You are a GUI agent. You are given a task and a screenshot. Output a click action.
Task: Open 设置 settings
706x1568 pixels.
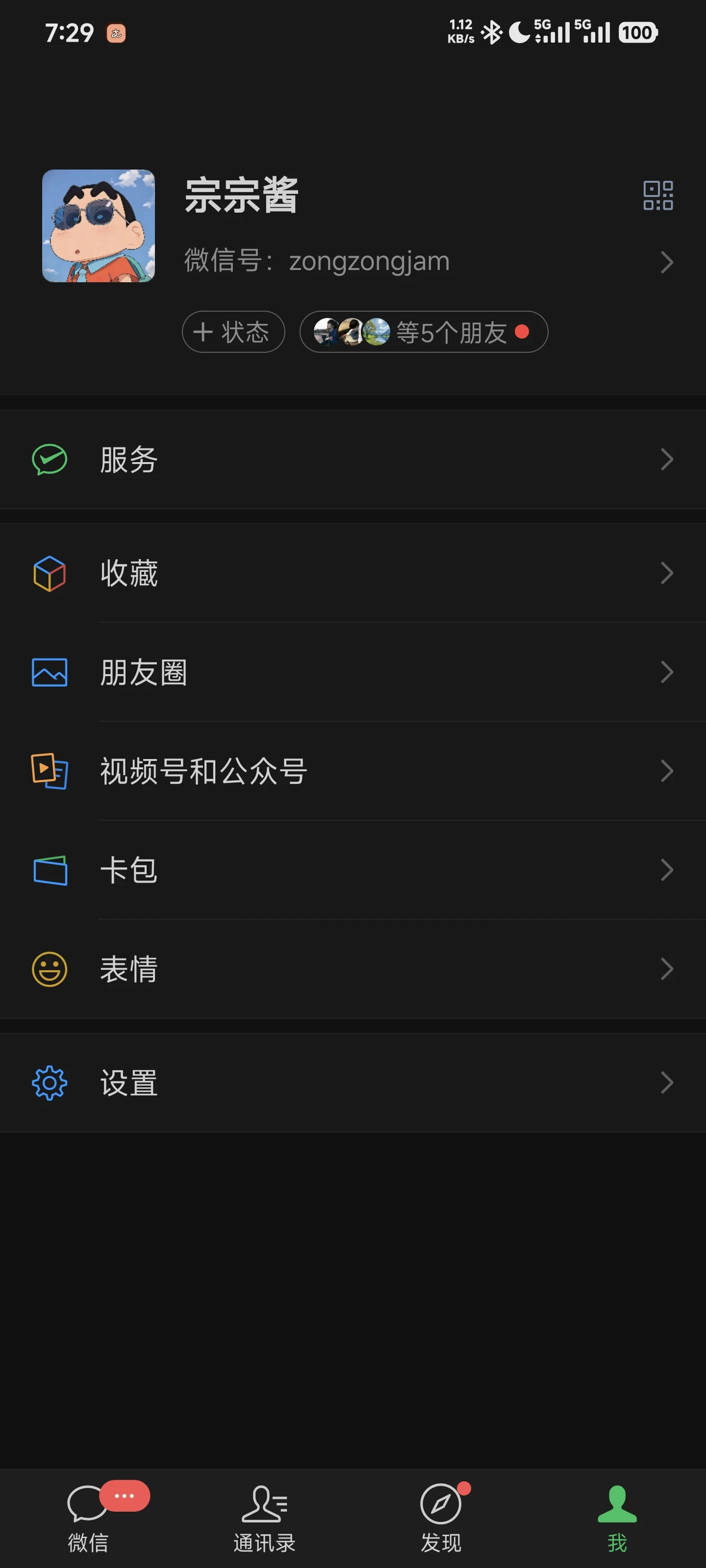[353, 1083]
